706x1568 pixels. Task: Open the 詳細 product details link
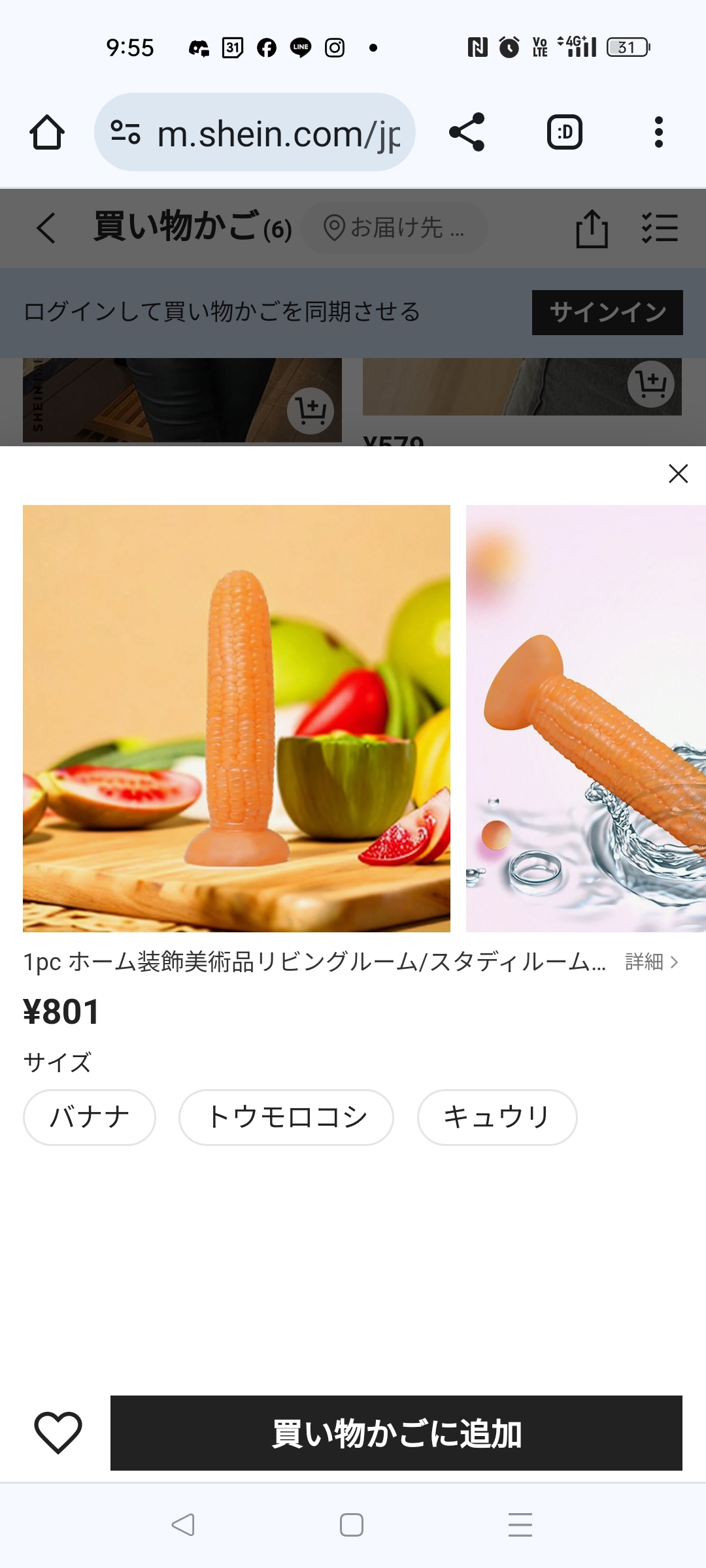click(x=651, y=962)
